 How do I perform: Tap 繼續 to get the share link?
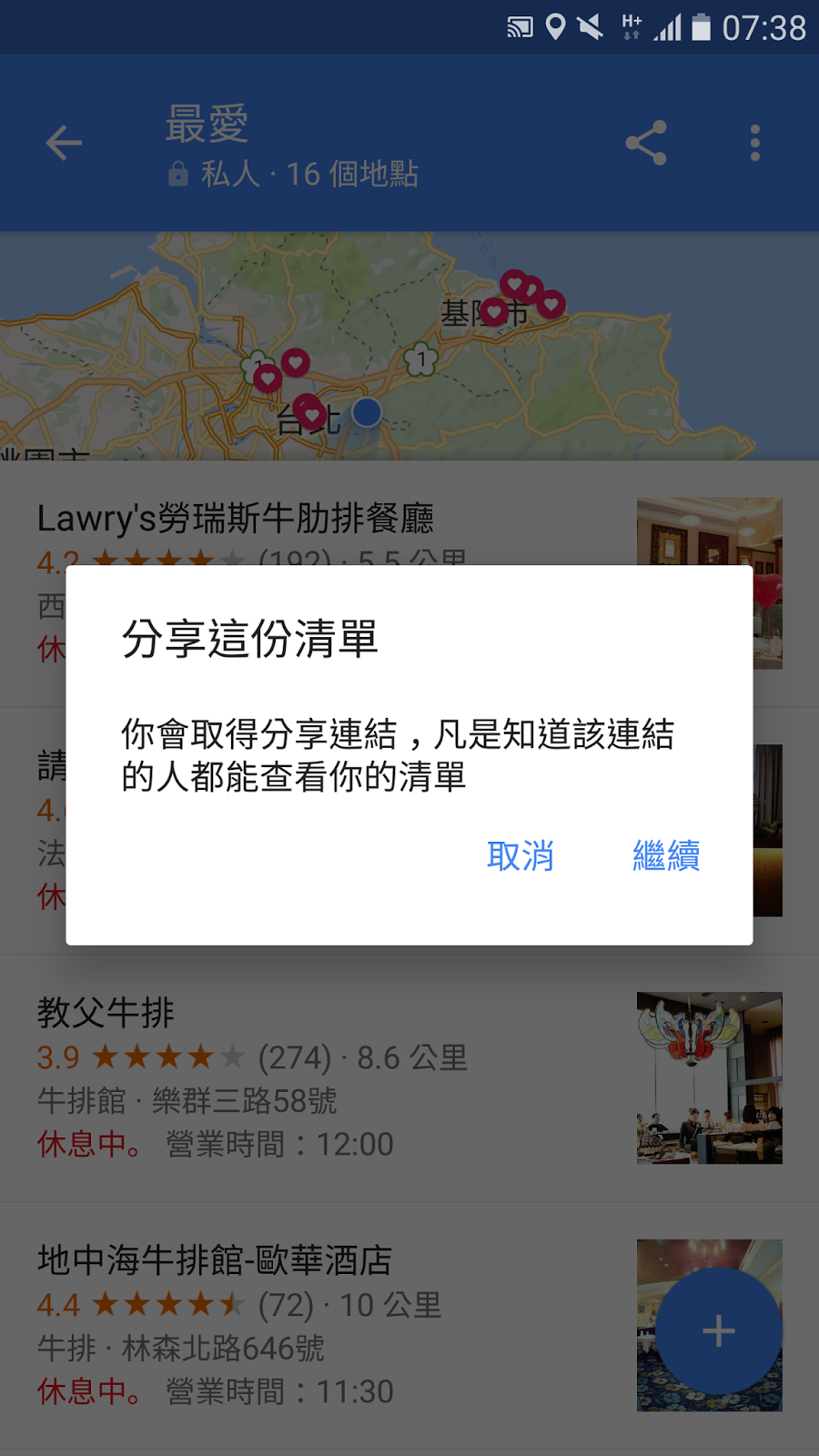[x=666, y=856]
